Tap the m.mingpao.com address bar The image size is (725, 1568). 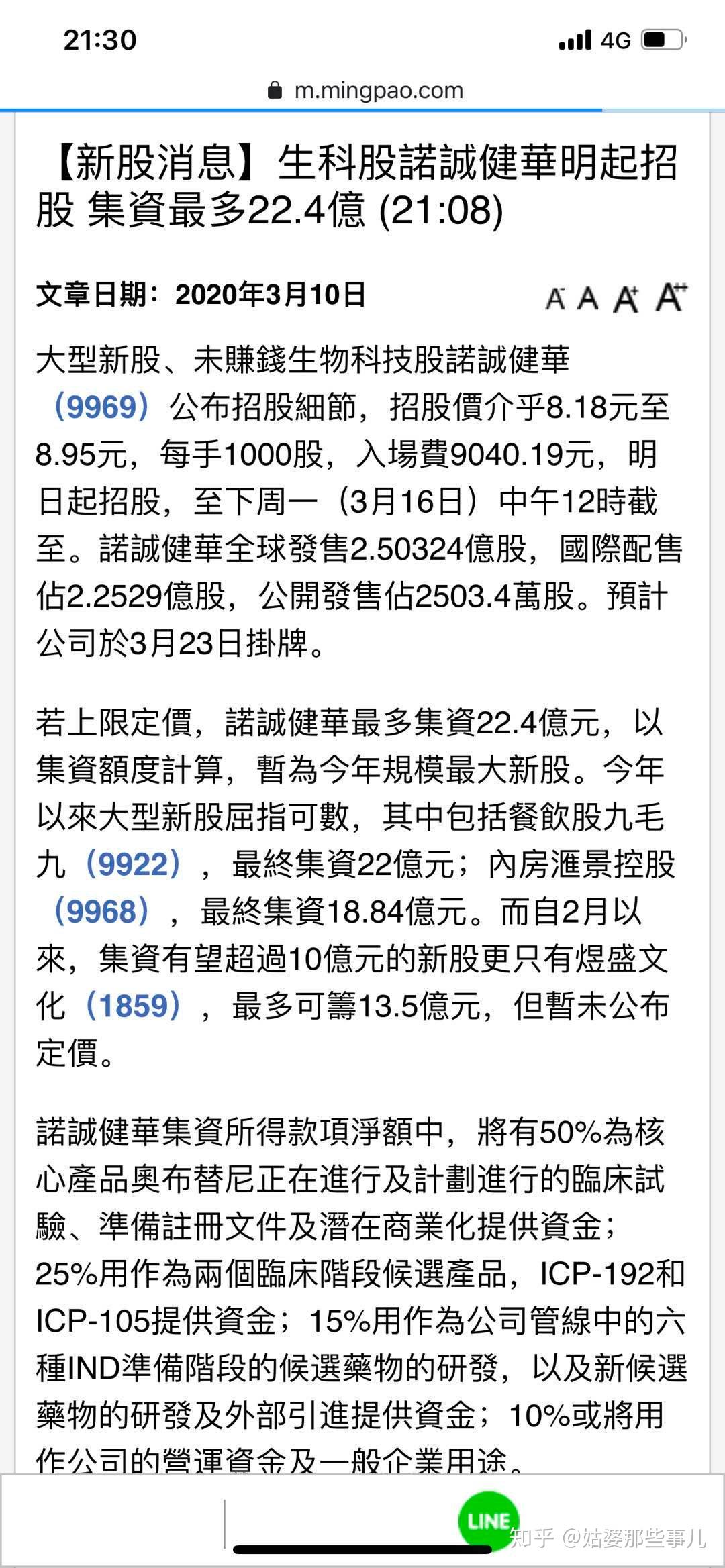[x=365, y=90]
